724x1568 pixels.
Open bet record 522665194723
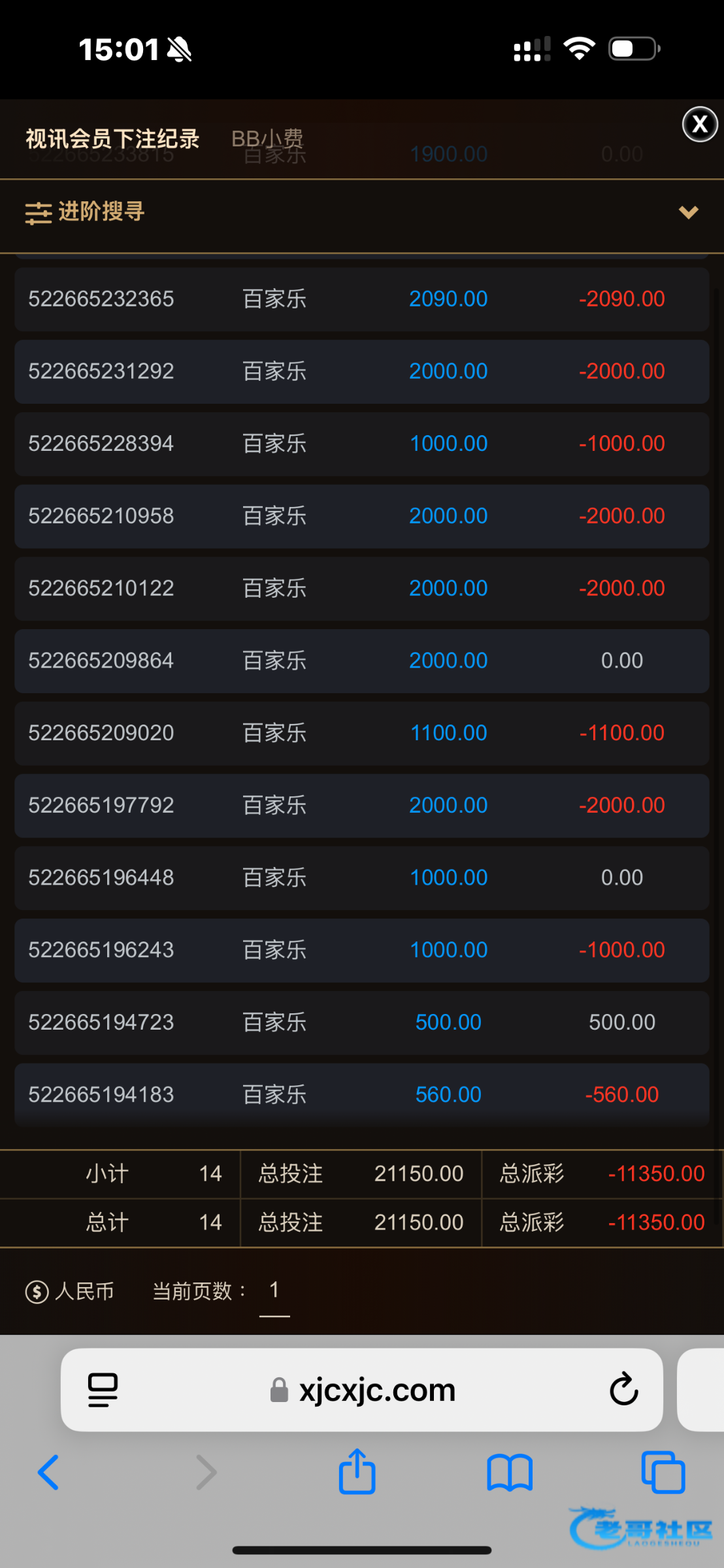pyautogui.click(x=361, y=1022)
